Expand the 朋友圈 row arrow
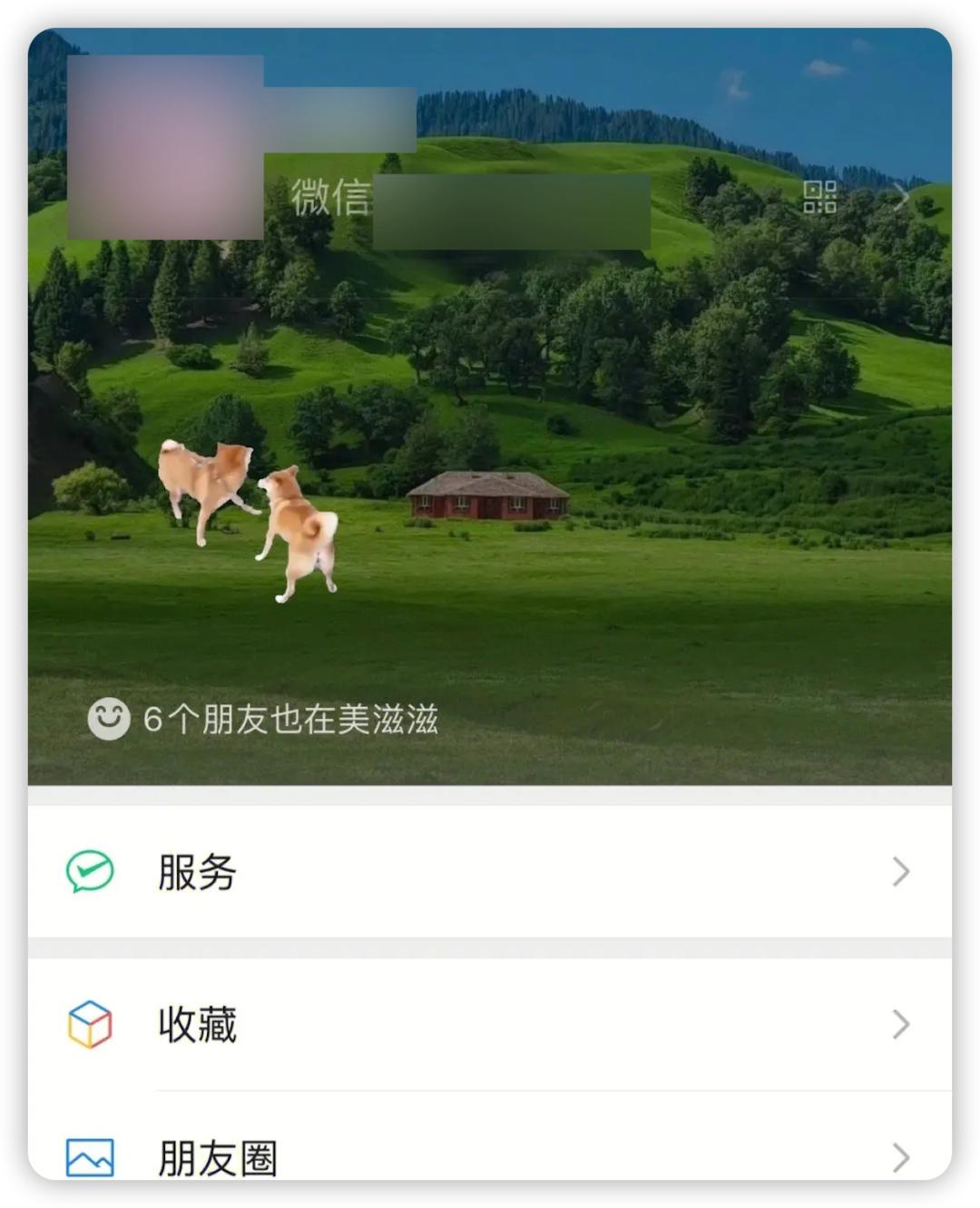The width and height of the screenshot is (980, 1208). point(899,1158)
